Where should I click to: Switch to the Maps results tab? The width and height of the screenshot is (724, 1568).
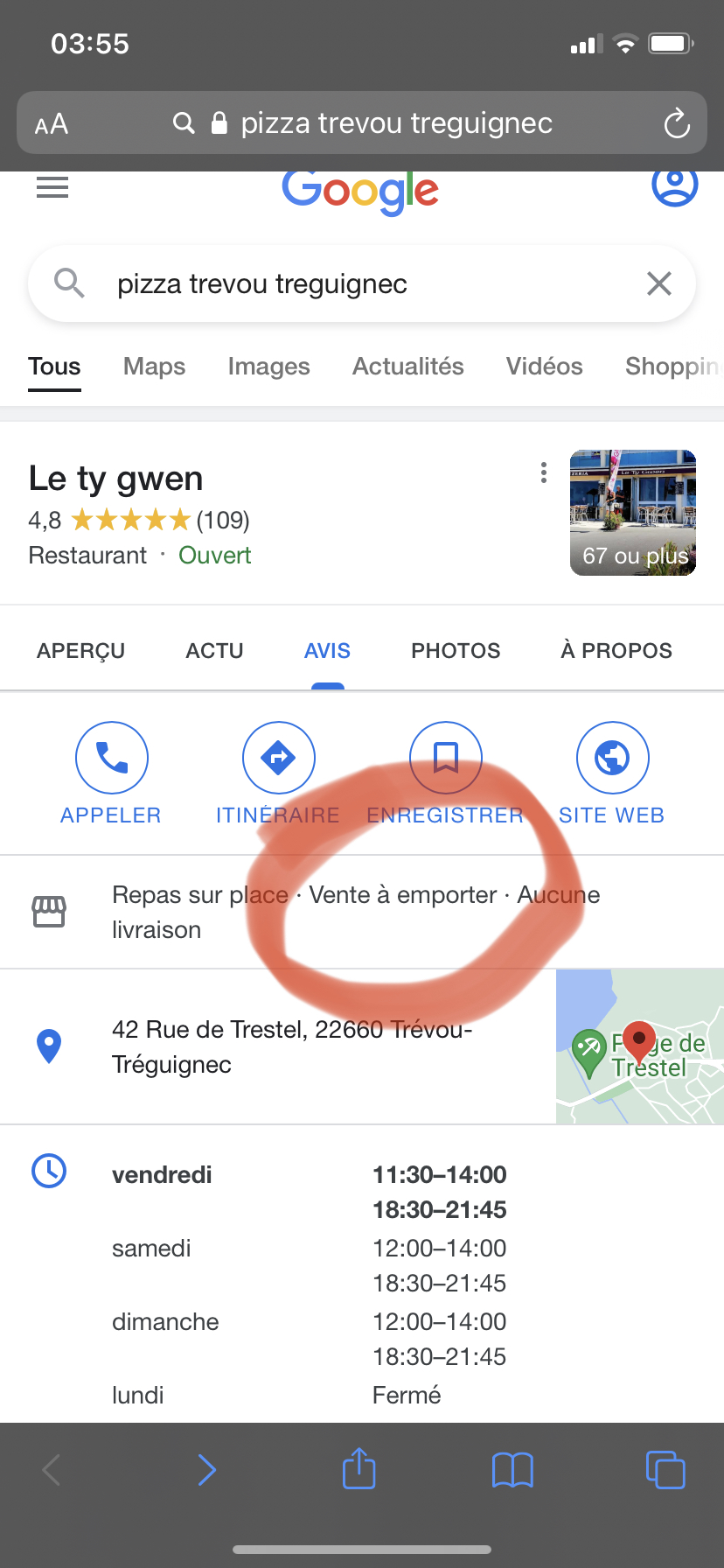[154, 367]
